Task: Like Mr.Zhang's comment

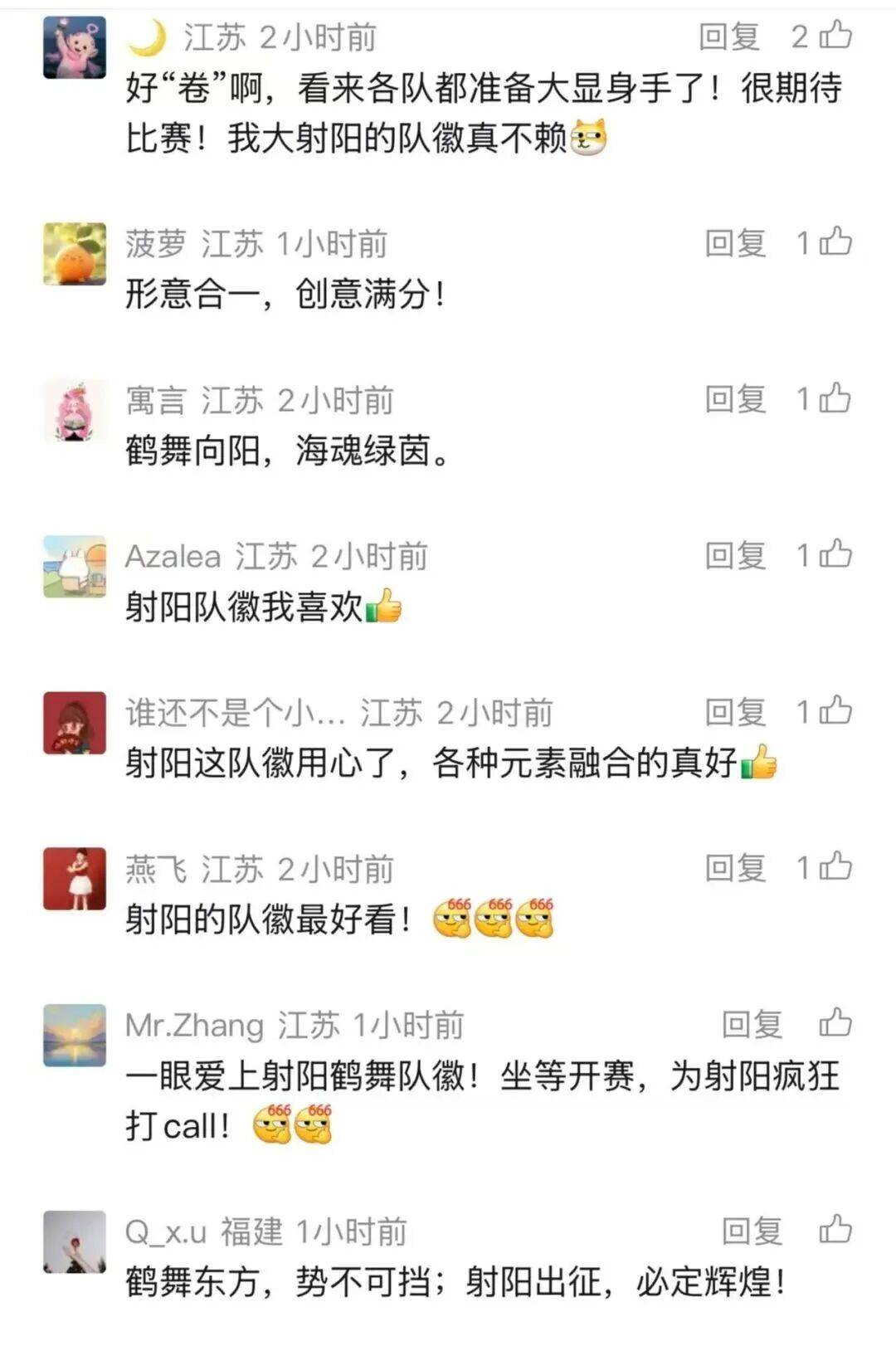Action: (835, 1023)
